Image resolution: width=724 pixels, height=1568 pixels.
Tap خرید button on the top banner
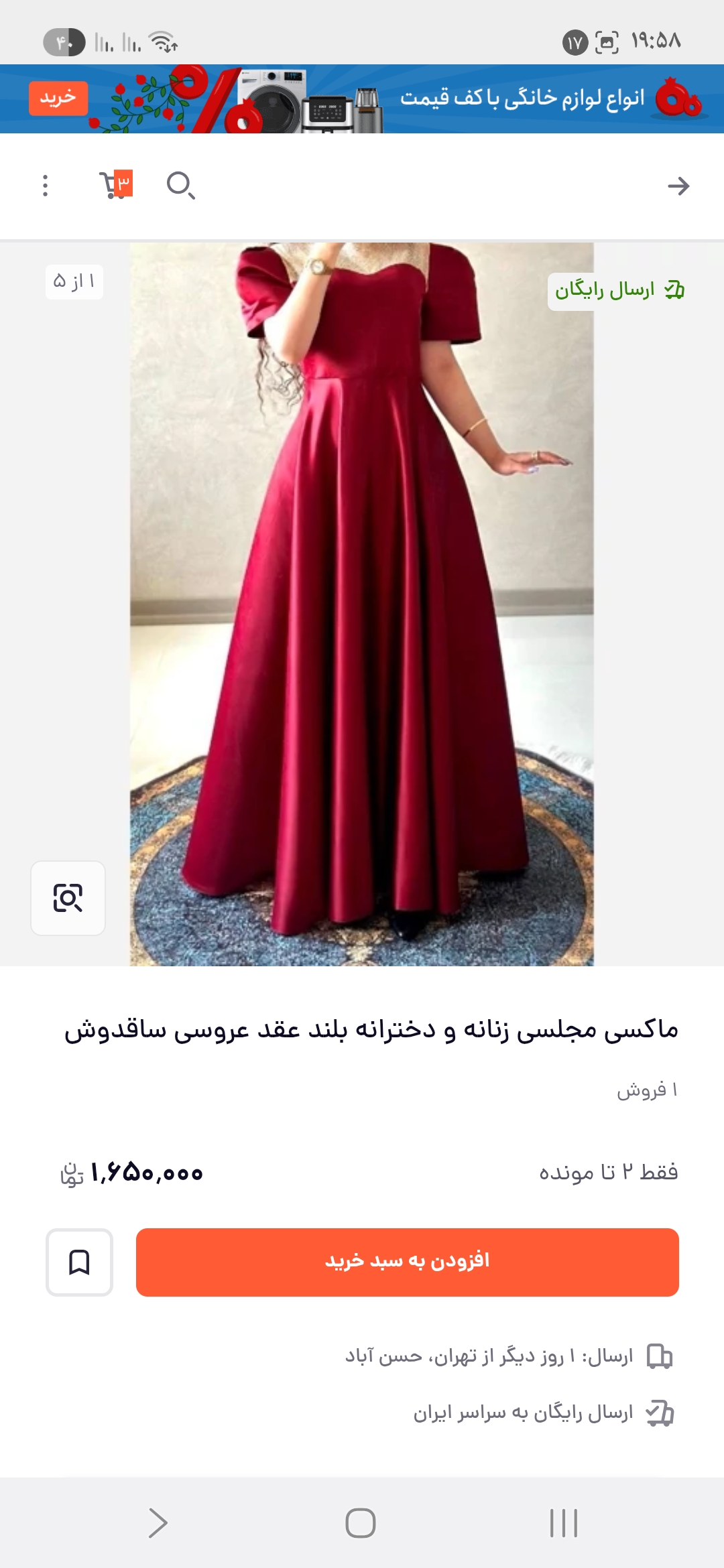tap(58, 99)
